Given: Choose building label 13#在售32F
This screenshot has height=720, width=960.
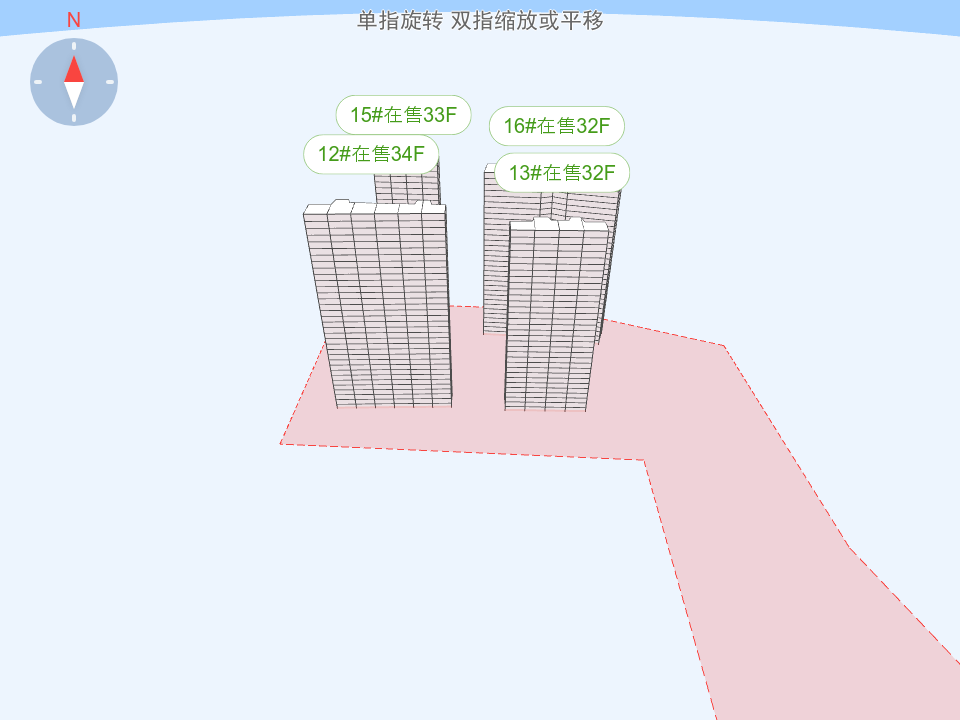Looking at the screenshot, I should click(x=562, y=173).
